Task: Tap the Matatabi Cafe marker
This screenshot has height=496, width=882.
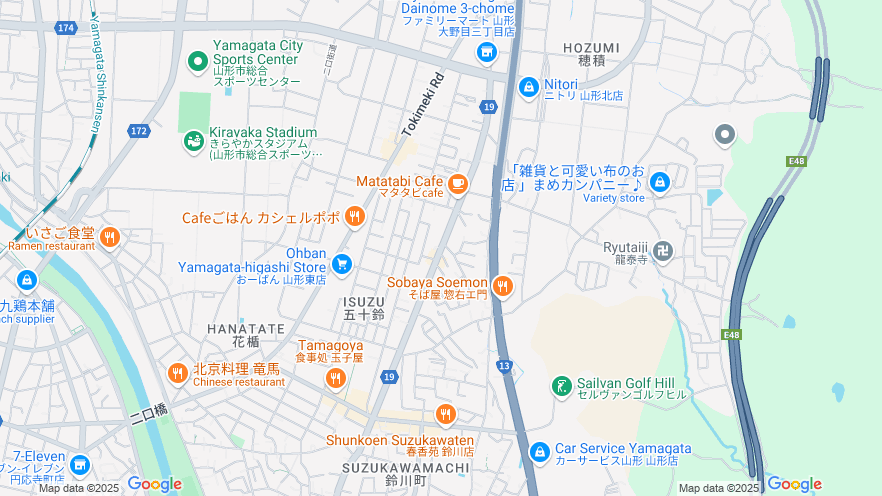Action: [458, 183]
